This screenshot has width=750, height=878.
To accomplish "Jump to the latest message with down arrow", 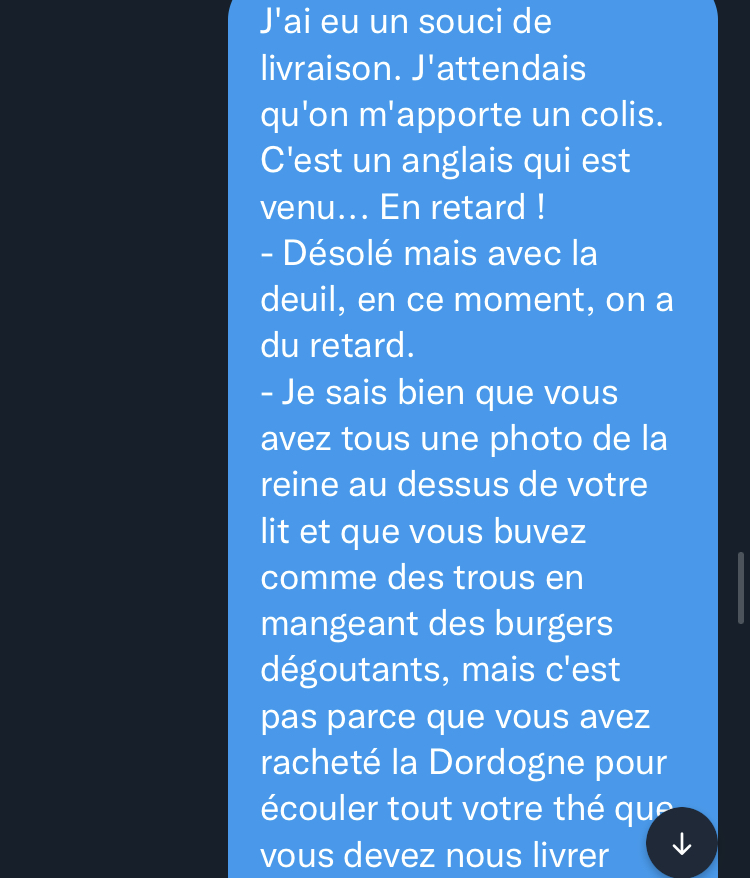I will click(681, 843).
